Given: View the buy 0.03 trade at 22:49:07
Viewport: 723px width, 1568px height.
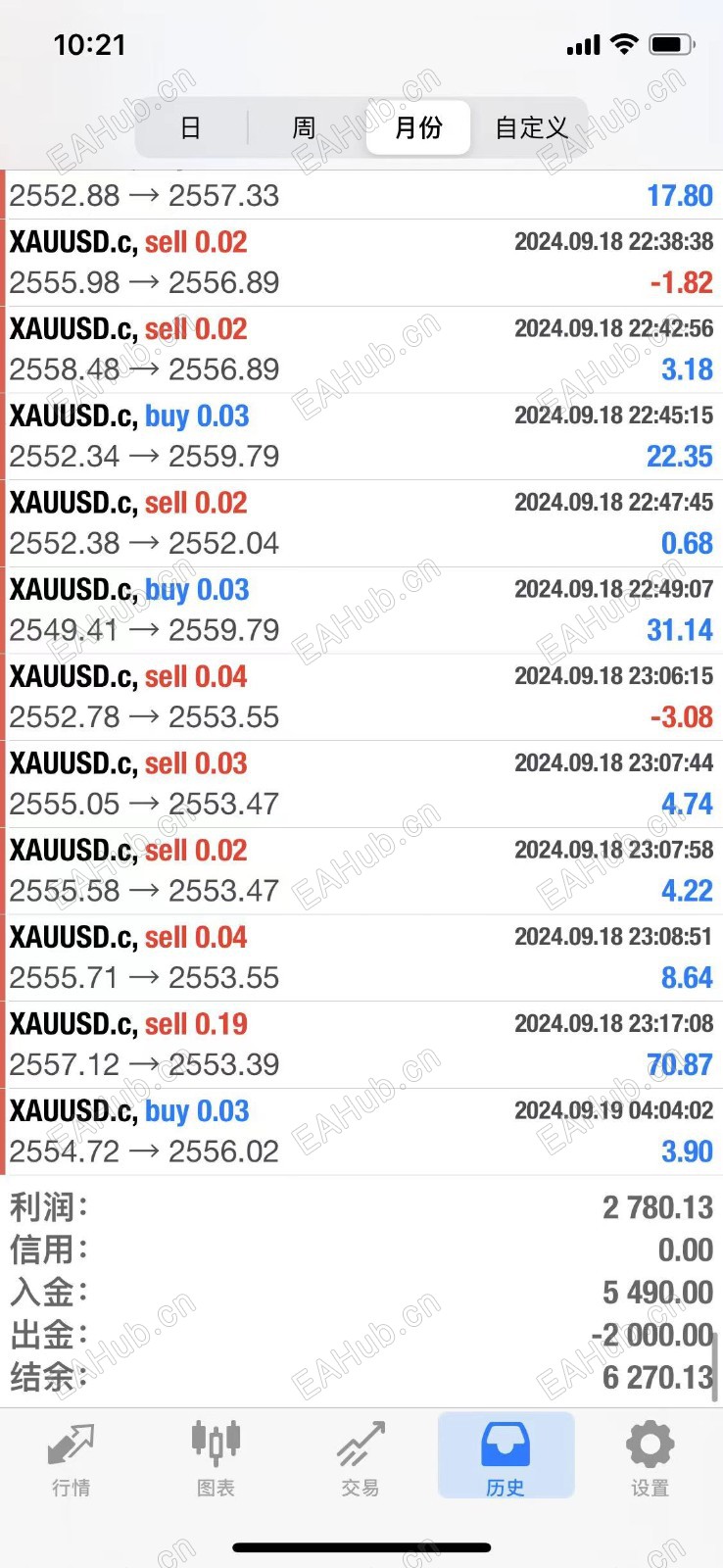Looking at the screenshot, I should pos(361,610).
